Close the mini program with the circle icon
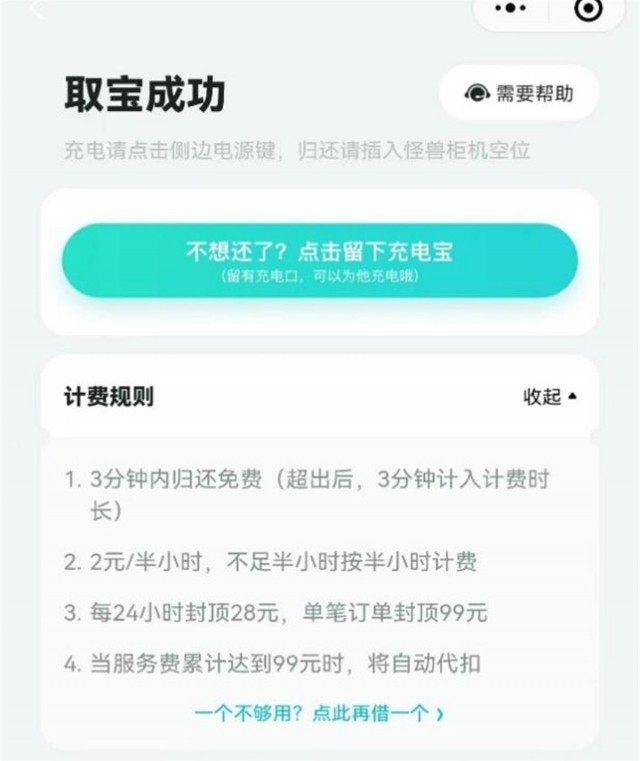The width and height of the screenshot is (640, 761). click(589, 9)
